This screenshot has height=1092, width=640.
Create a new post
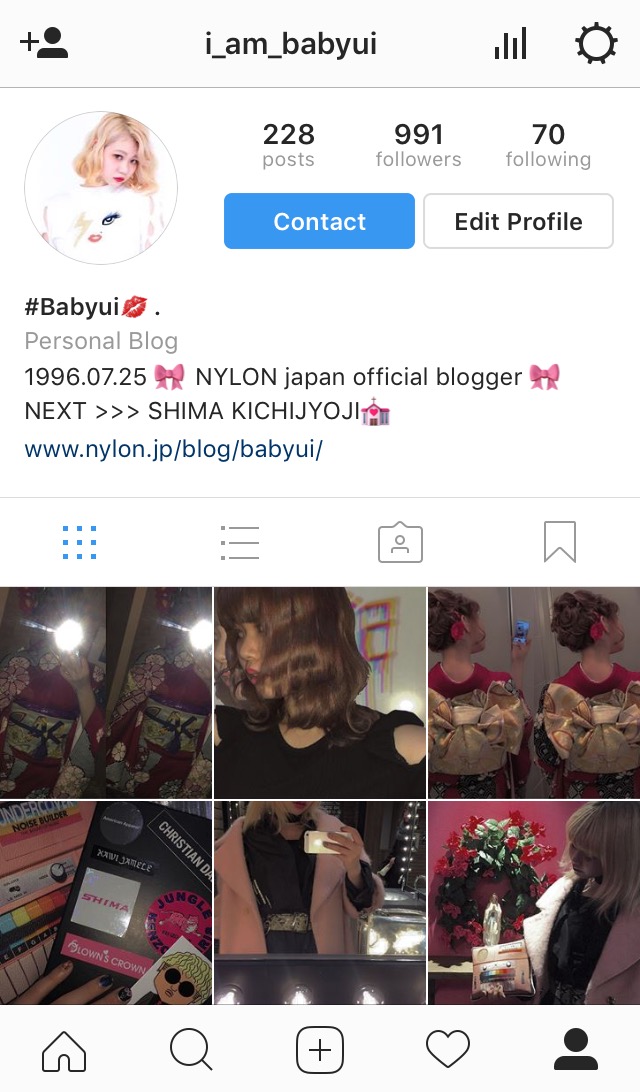coord(320,1050)
